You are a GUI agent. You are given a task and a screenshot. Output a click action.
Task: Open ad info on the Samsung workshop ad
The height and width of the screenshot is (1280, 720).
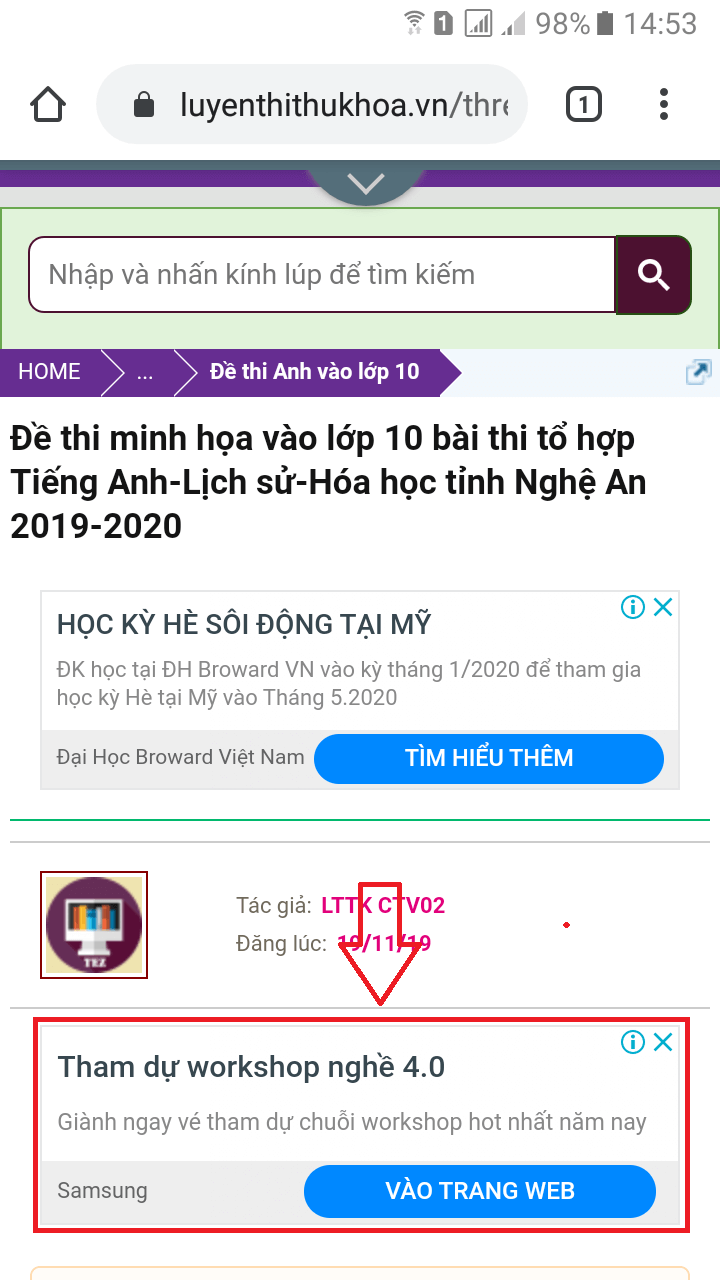point(632,1042)
